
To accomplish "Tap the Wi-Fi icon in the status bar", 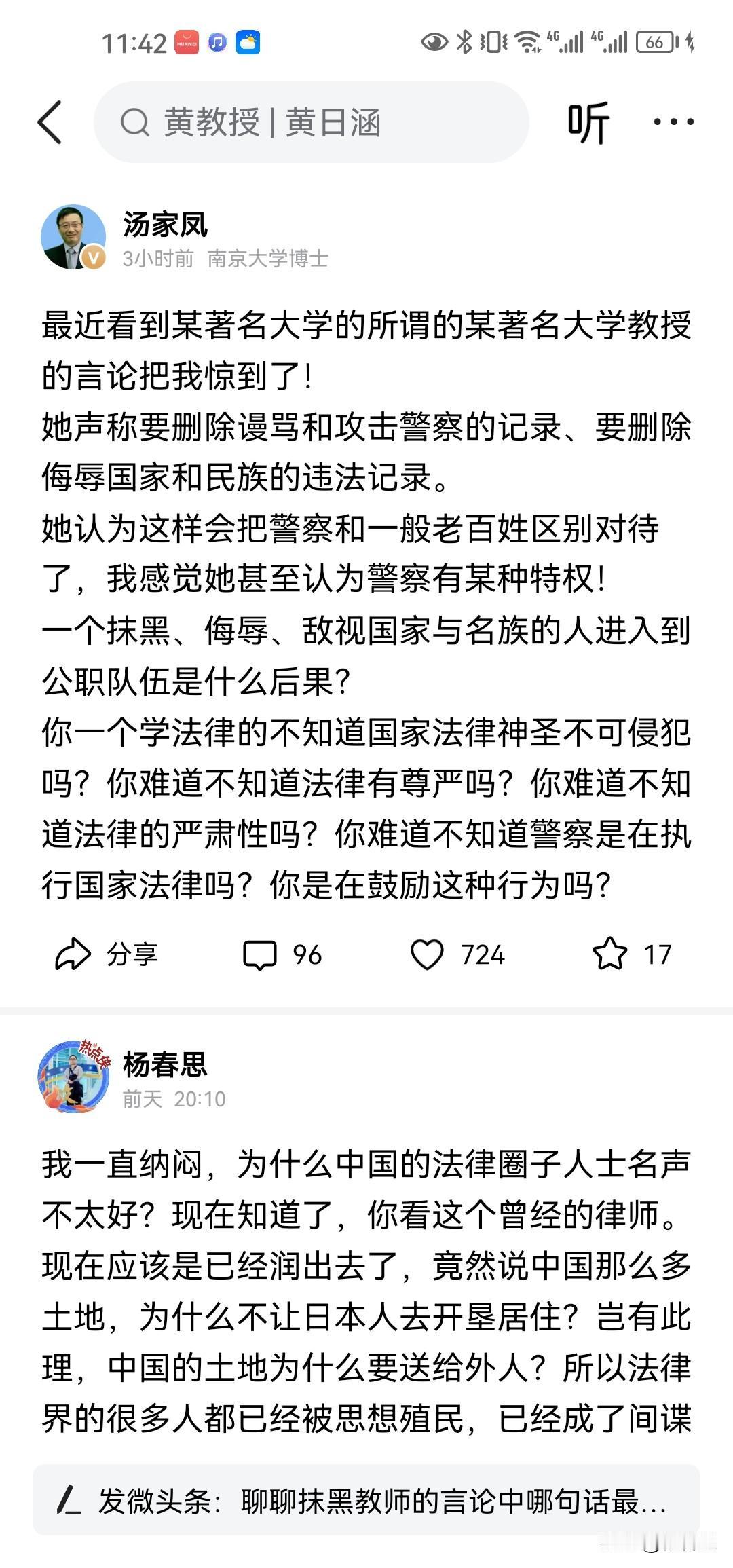I will 526,42.
